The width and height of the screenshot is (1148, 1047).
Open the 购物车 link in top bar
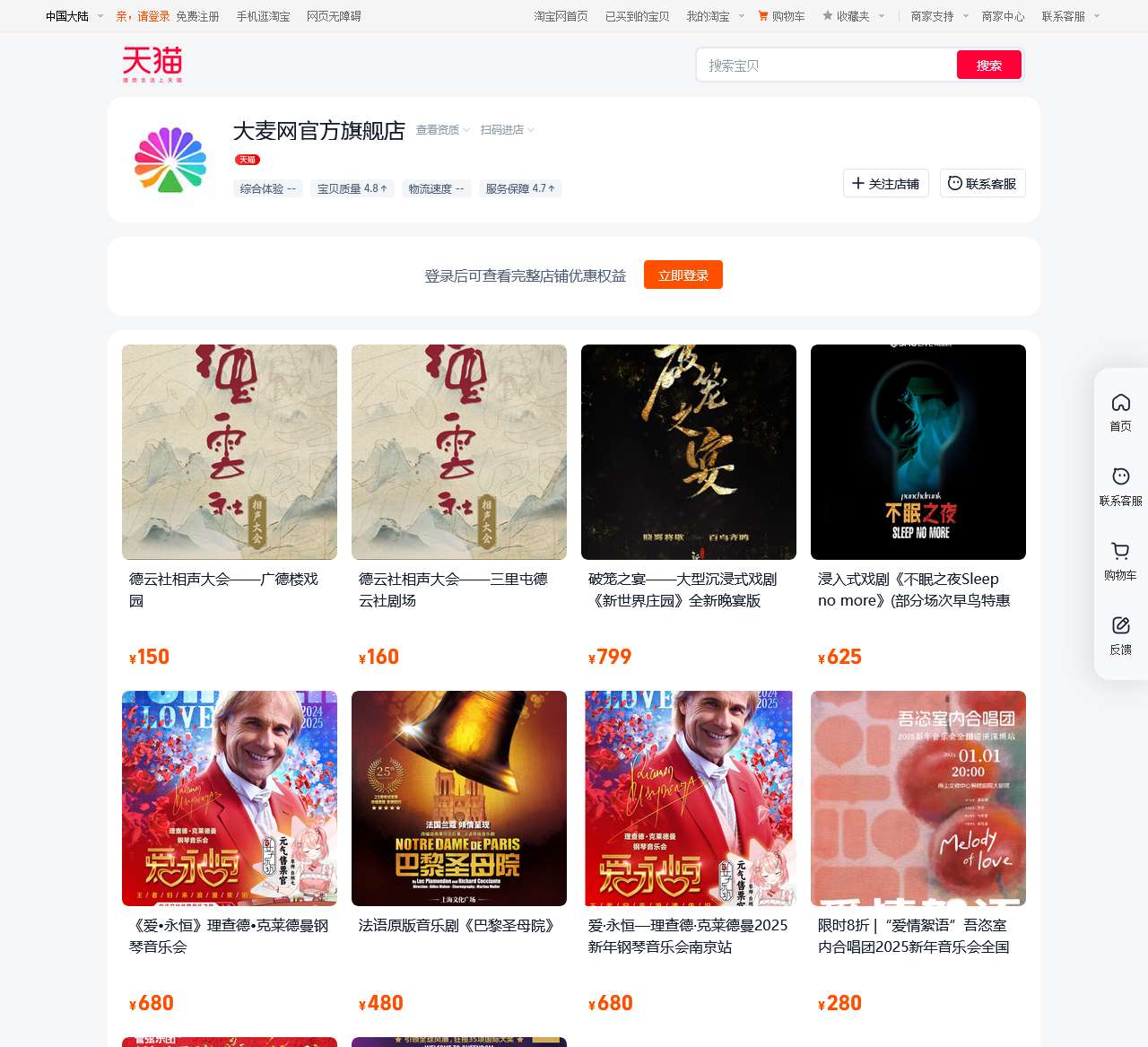click(781, 16)
